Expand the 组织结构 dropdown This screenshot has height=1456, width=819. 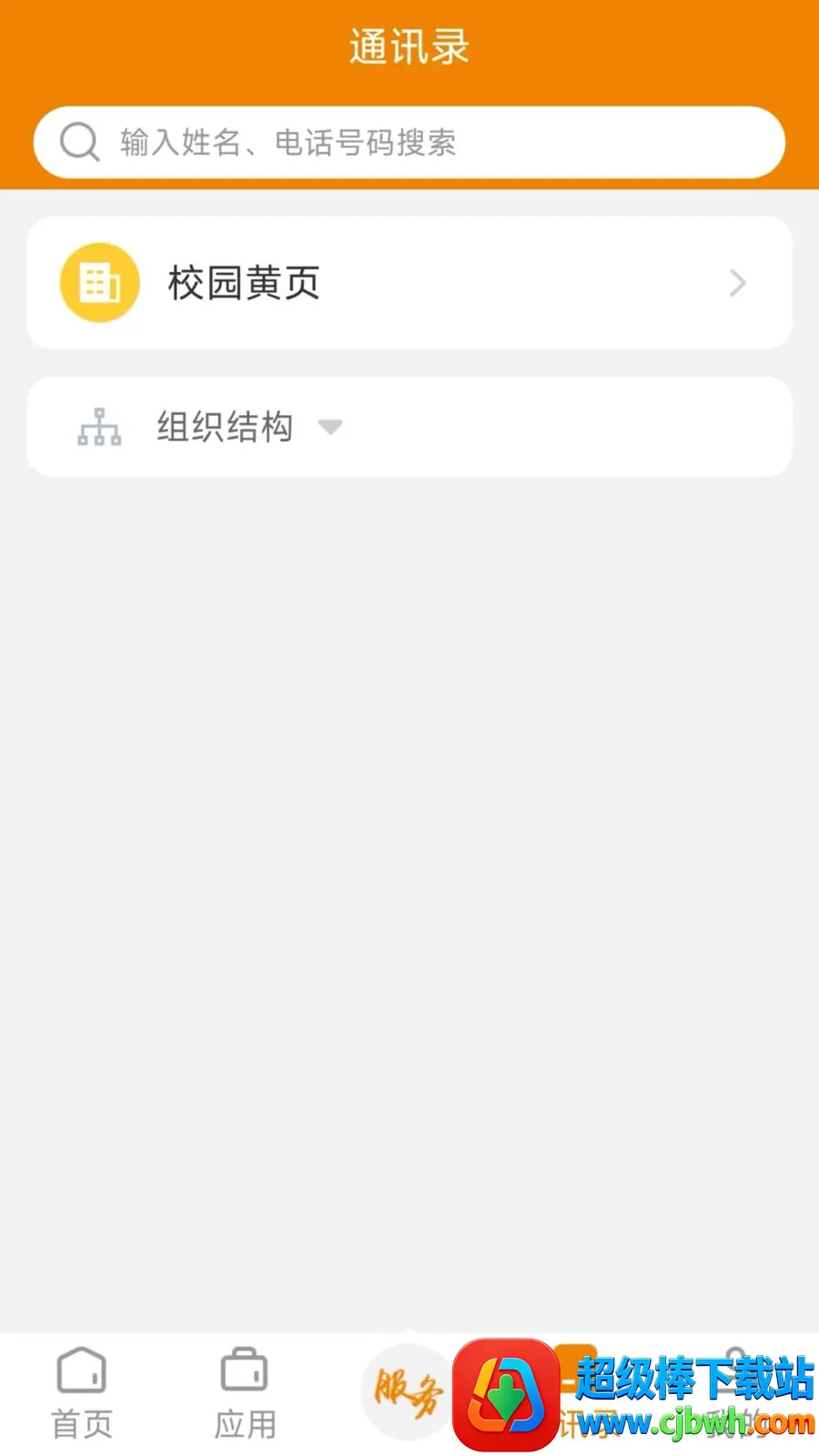click(x=409, y=427)
